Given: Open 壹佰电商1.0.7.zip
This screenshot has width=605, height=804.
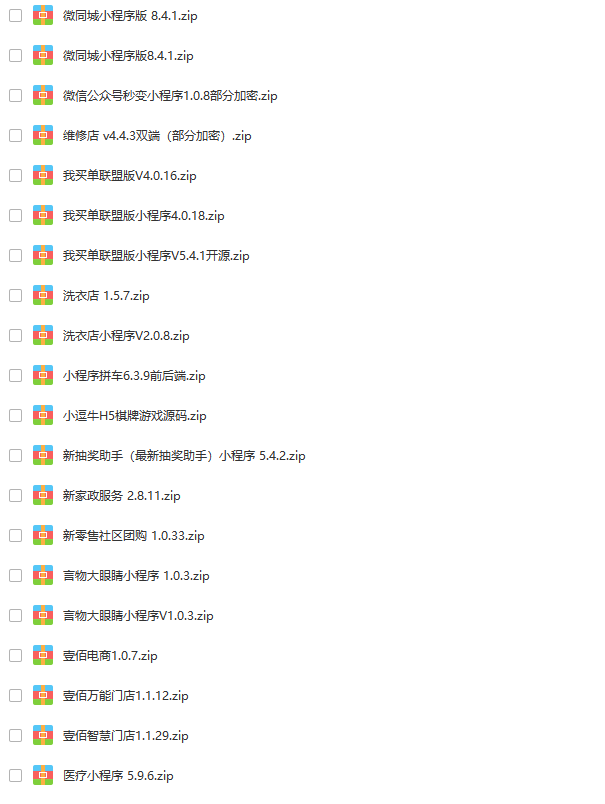Looking at the screenshot, I should coord(109,655).
